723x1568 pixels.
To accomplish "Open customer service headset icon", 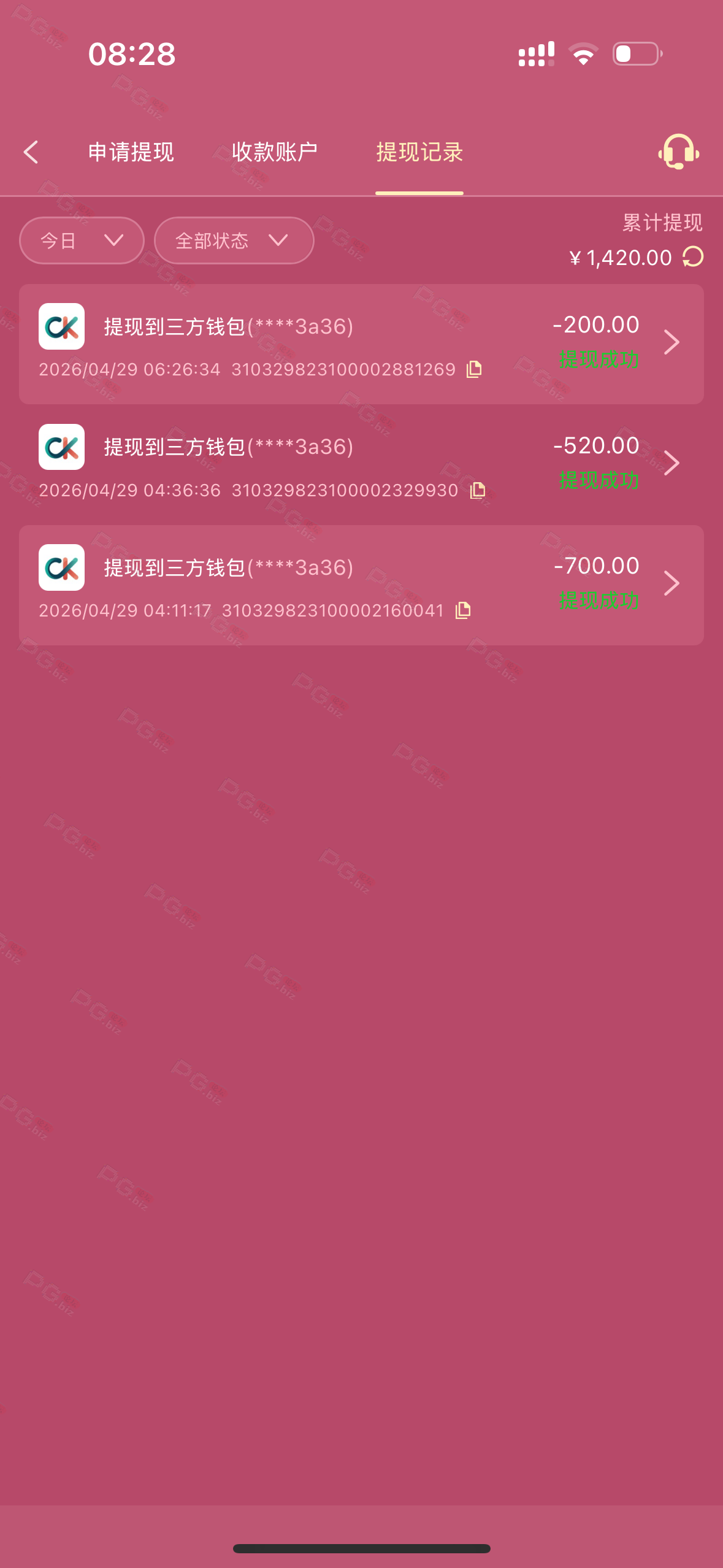I will (678, 152).
